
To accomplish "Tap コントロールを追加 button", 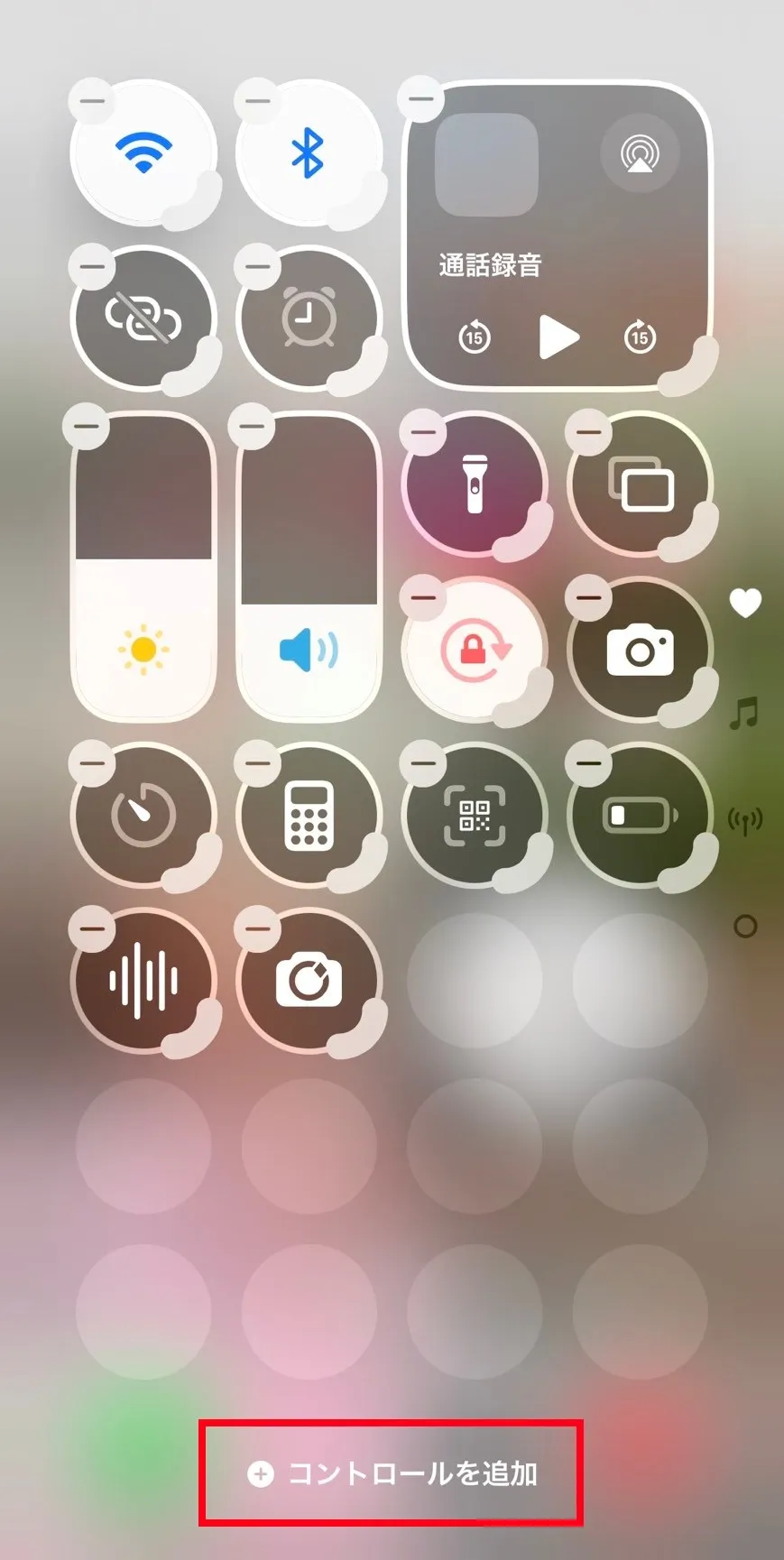I will click(392, 1474).
